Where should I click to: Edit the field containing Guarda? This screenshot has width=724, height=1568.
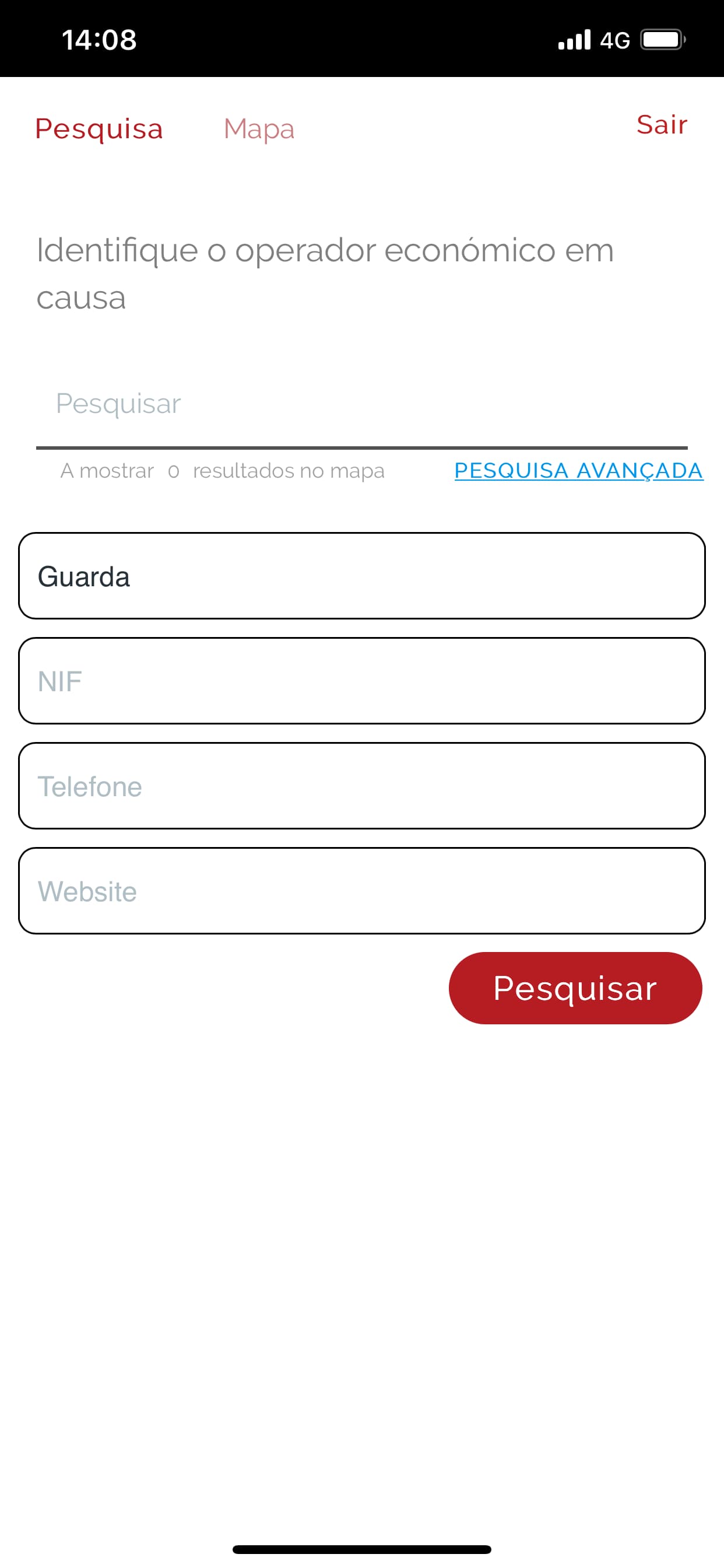(361, 576)
